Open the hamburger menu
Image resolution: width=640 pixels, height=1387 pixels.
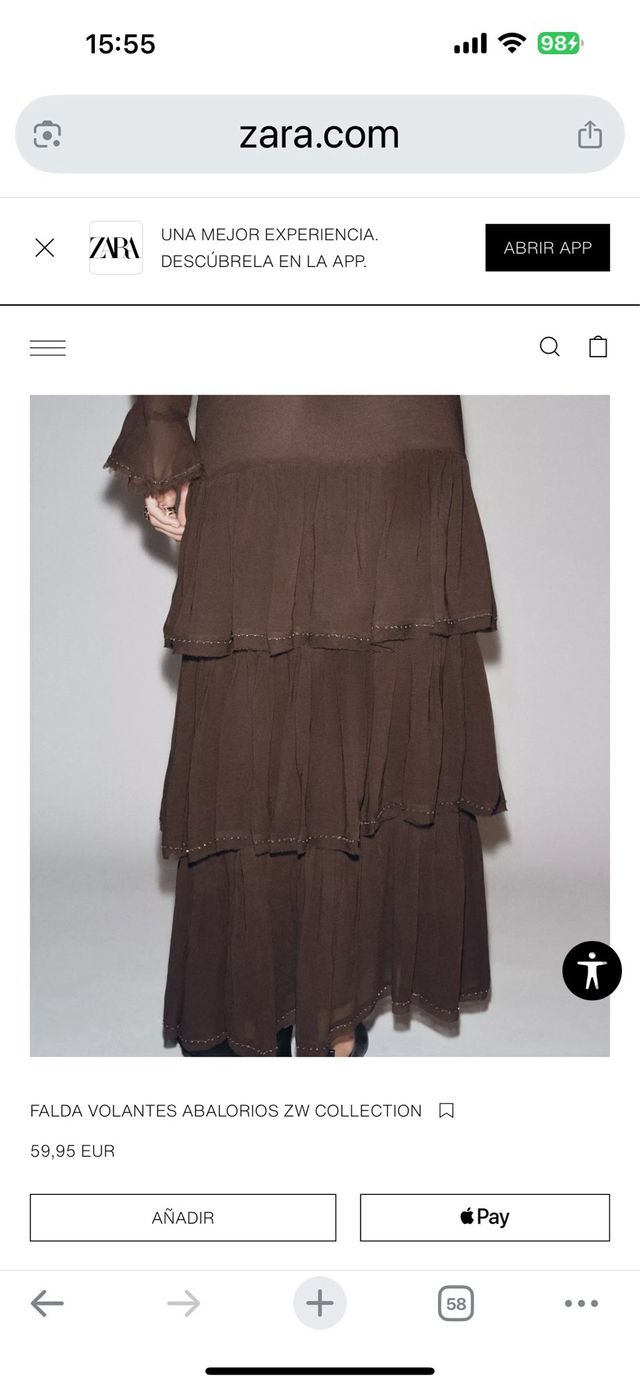point(48,348)
